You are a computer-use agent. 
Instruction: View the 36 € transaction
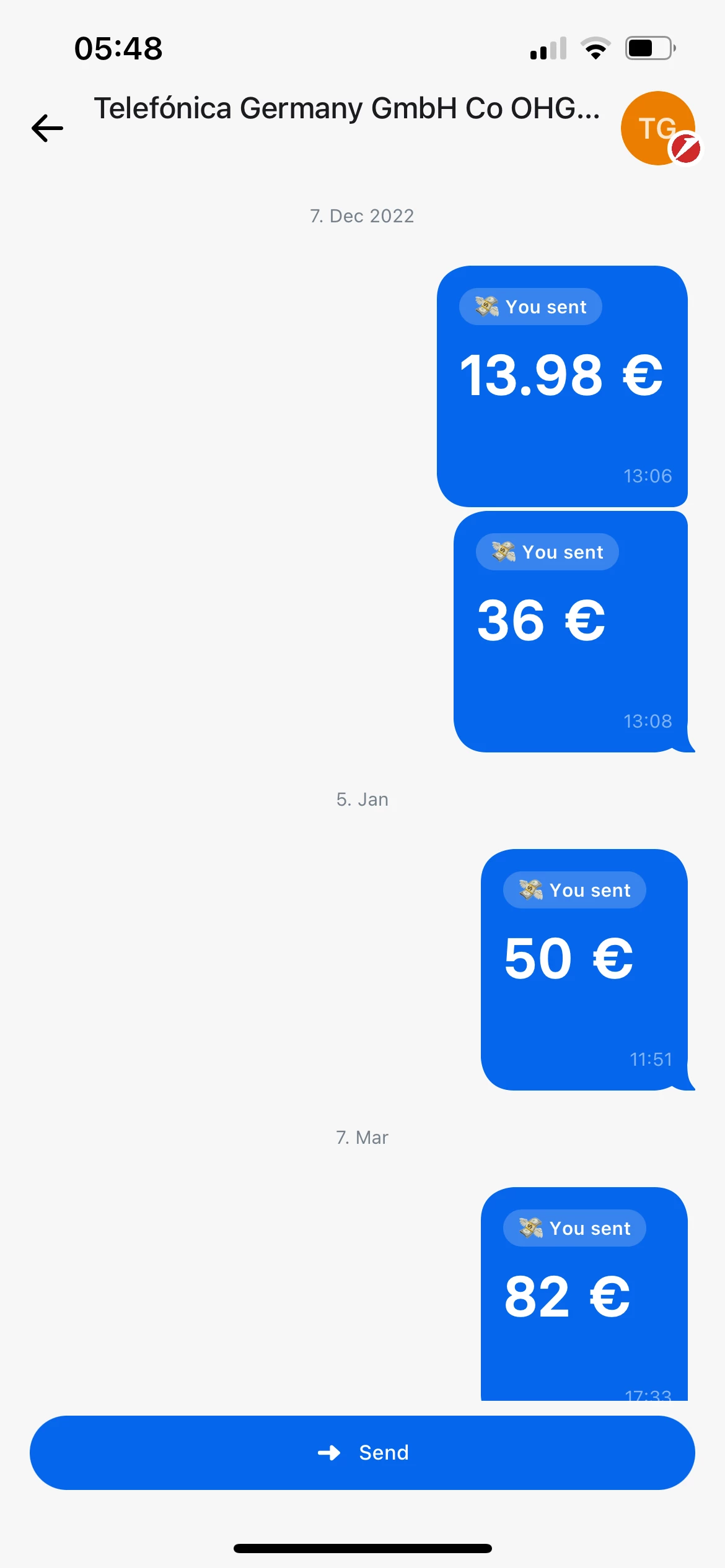[x=571, y=631]
